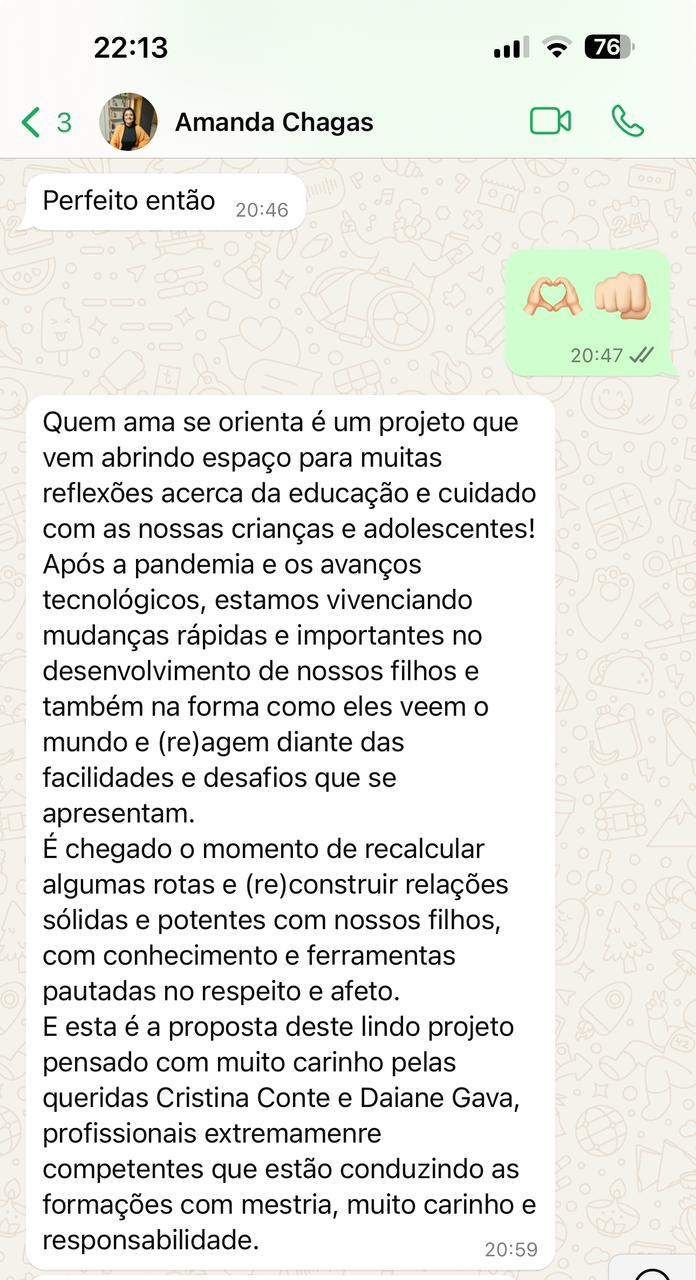Open Amanda Chagas's profile photo
This screenshot has height=1280, width=696.
click(128, 122)
